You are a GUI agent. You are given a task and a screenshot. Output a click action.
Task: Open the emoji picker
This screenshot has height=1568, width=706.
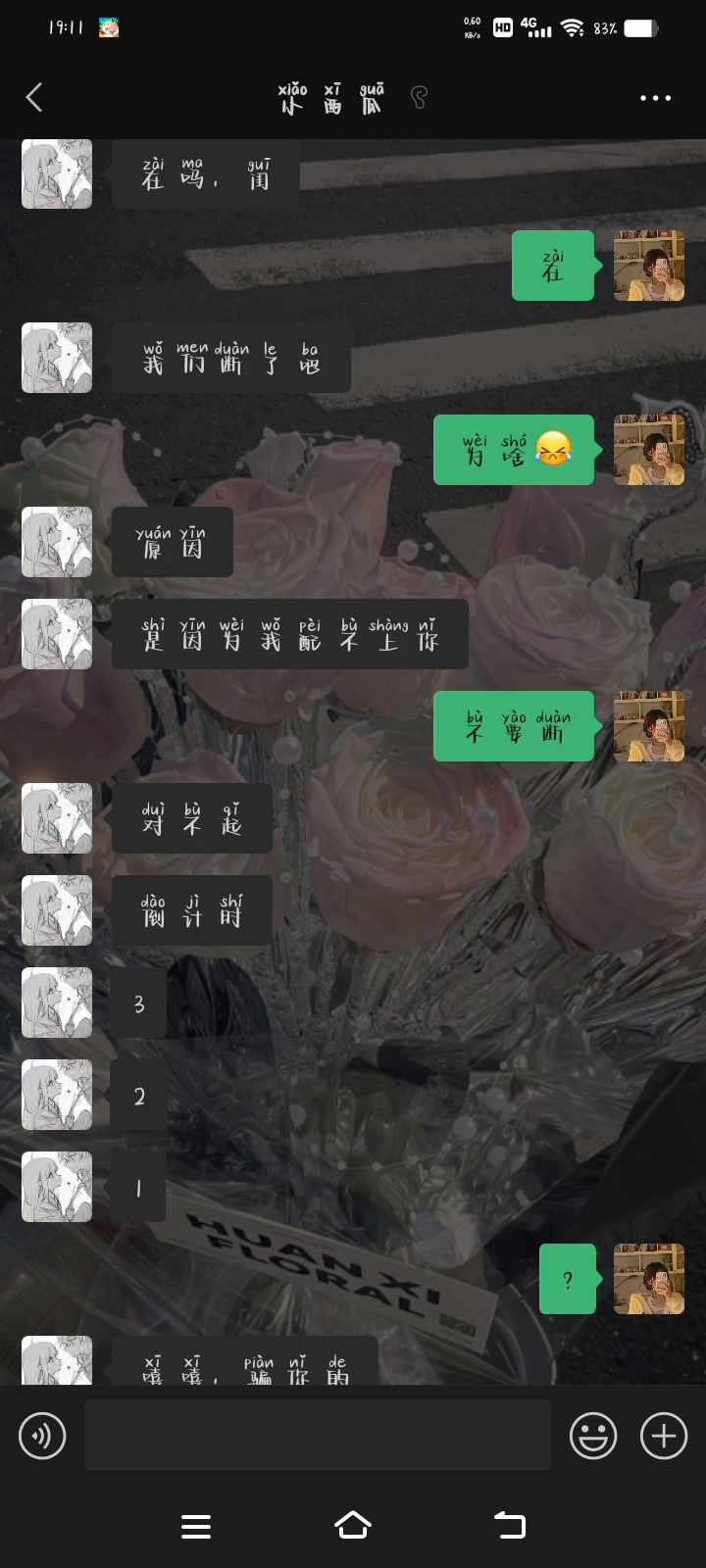click(593, 1436)
